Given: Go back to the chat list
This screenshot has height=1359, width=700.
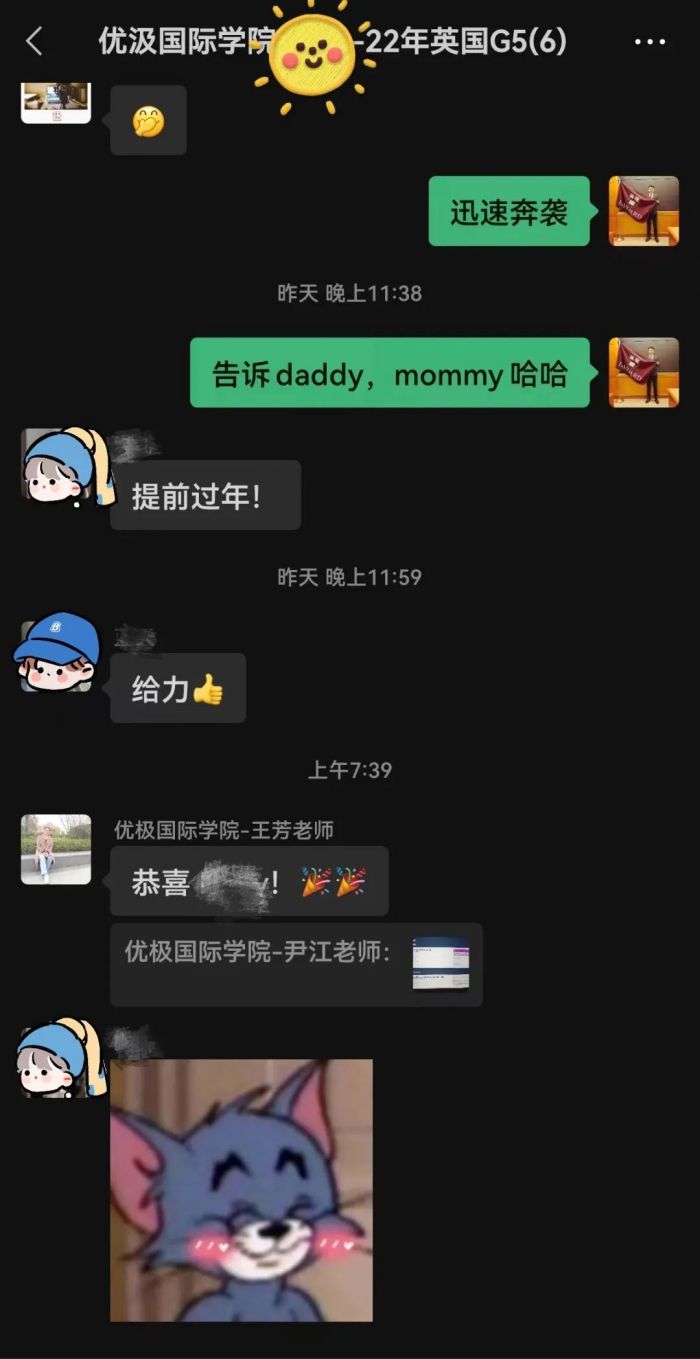Looking at the screenshot, I should (x=34, y=41).
